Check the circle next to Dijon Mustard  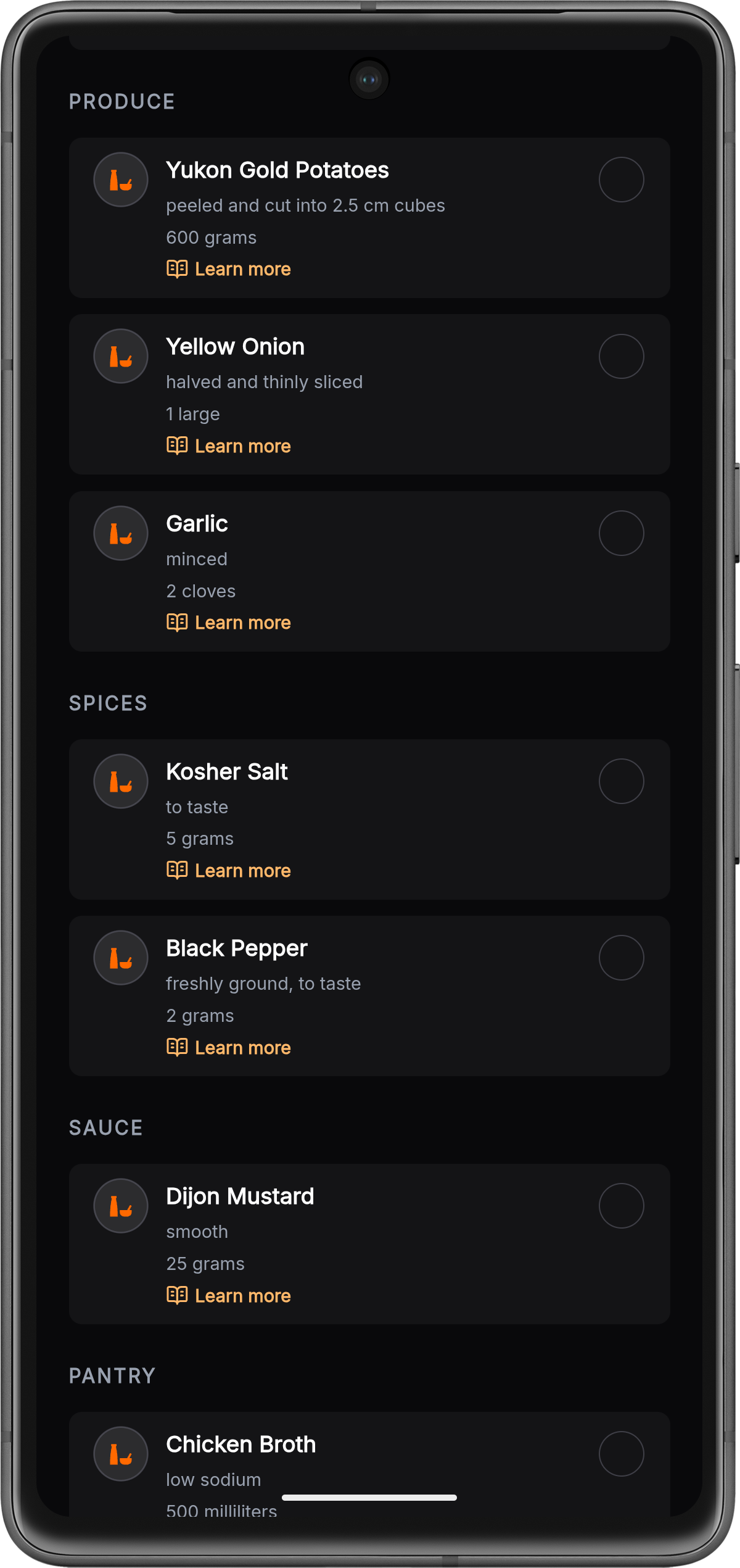point(621,1206)
